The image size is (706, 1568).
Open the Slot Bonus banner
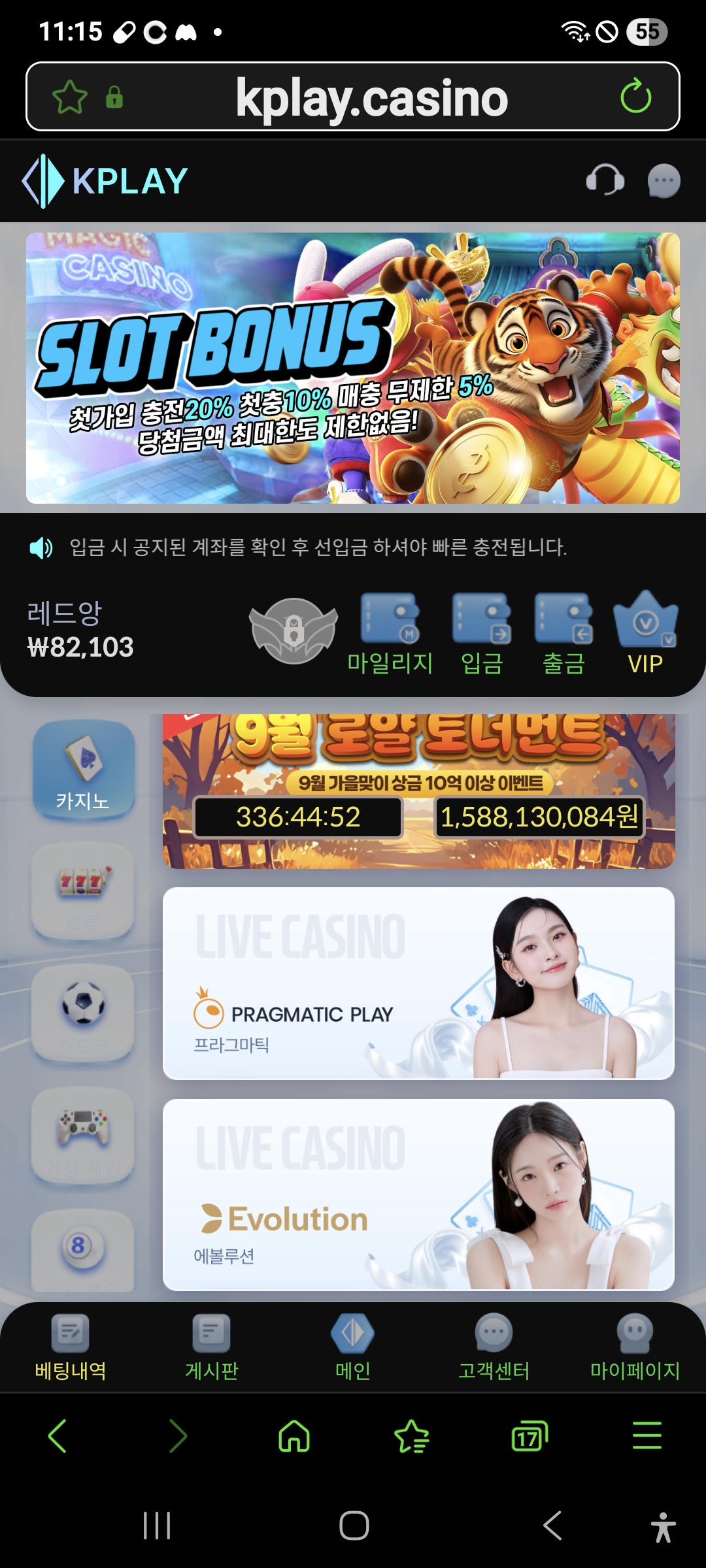(x=353, y=368)
